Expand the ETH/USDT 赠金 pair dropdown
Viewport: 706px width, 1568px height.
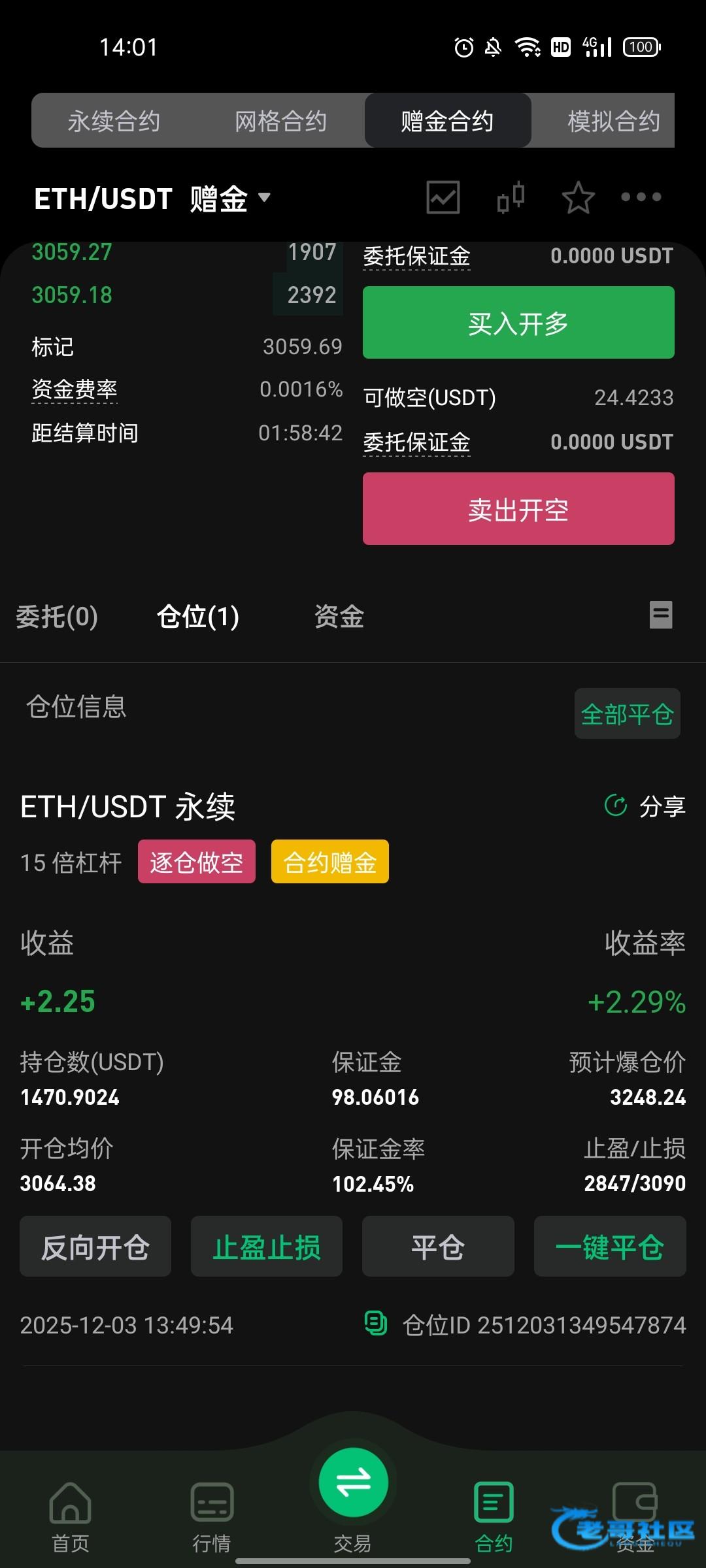point(263,197)
